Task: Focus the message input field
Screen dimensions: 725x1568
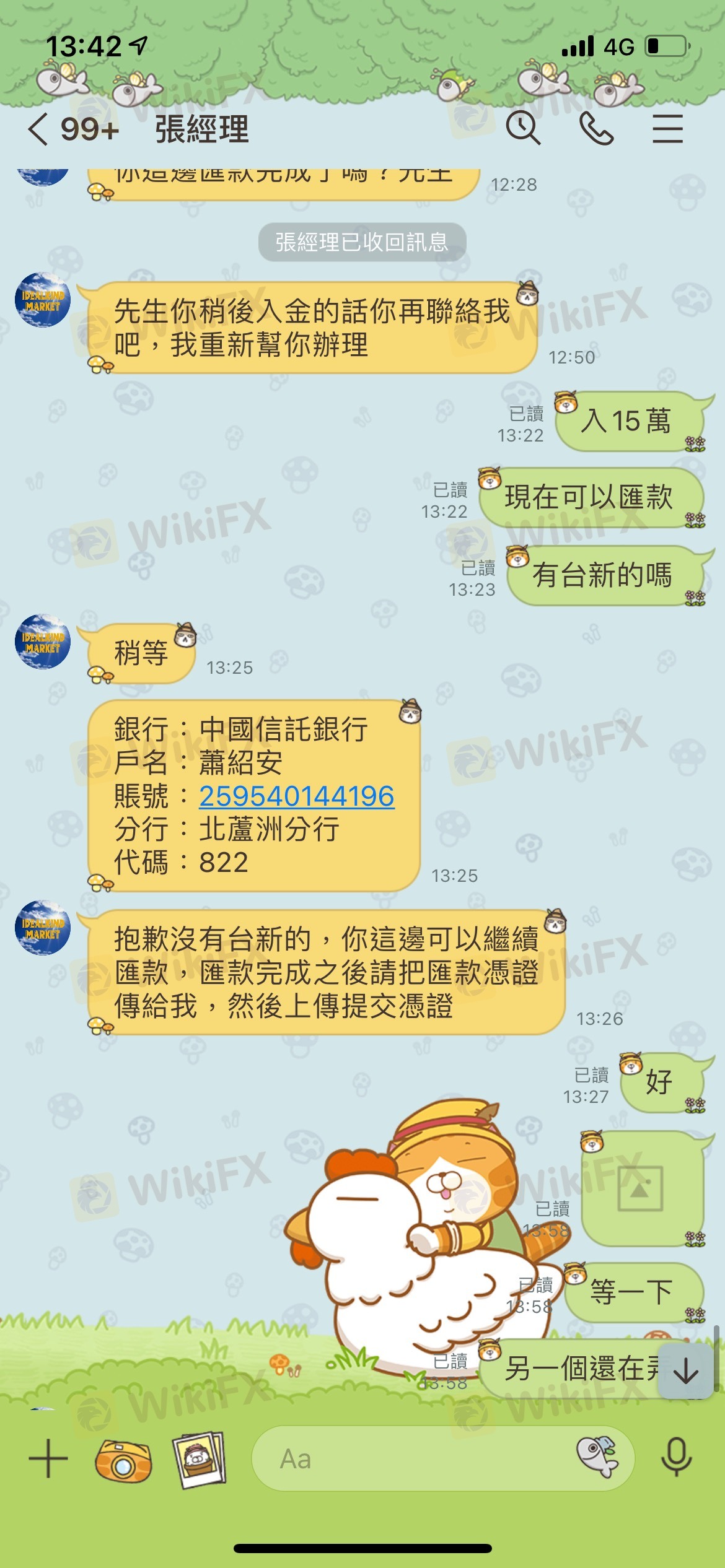Action: click(x=409, y=1459)
